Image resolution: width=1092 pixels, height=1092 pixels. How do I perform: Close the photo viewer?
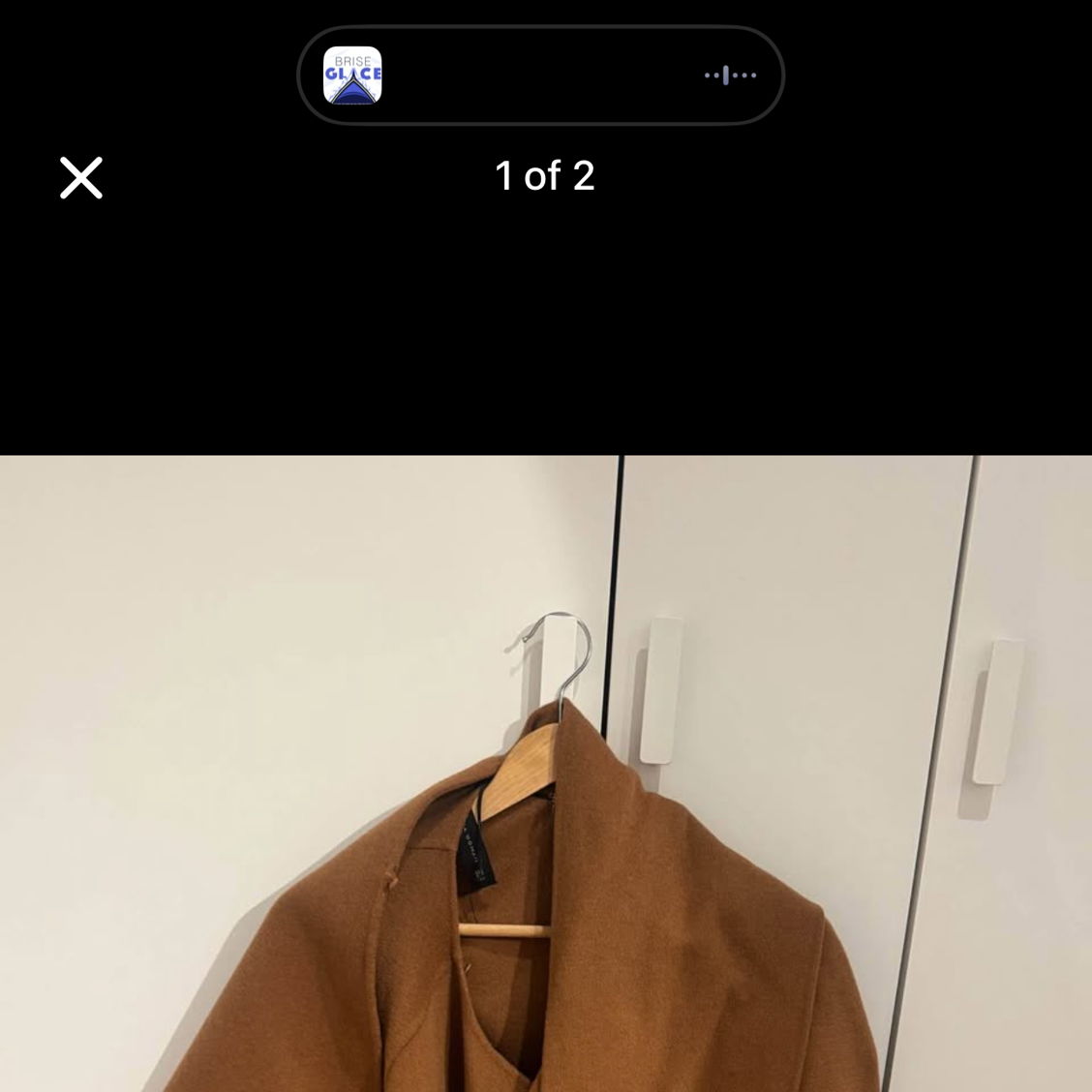point(81,178)
